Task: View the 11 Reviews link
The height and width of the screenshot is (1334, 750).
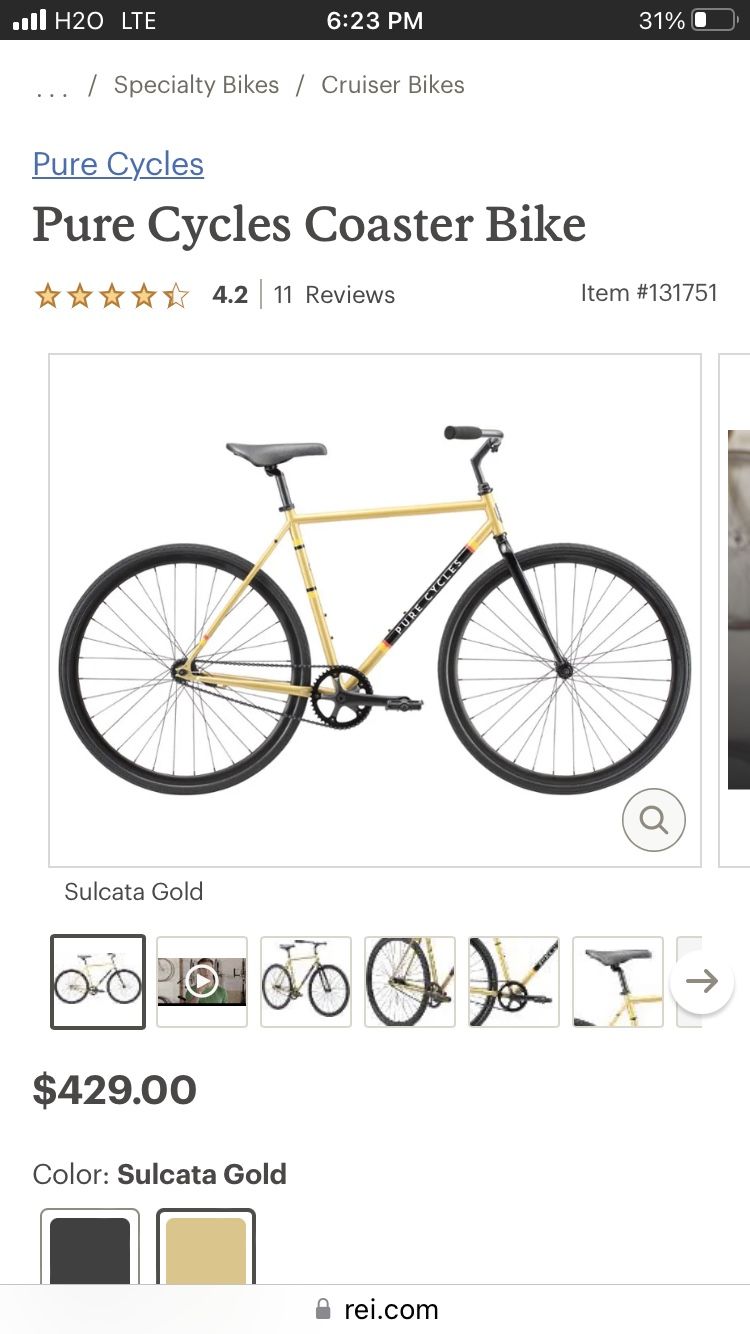Action: coord(334,295)
